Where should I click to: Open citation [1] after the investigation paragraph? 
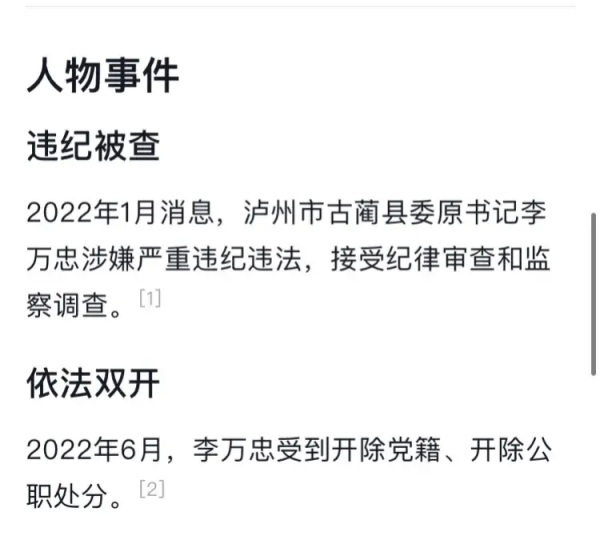click(150, 298)
